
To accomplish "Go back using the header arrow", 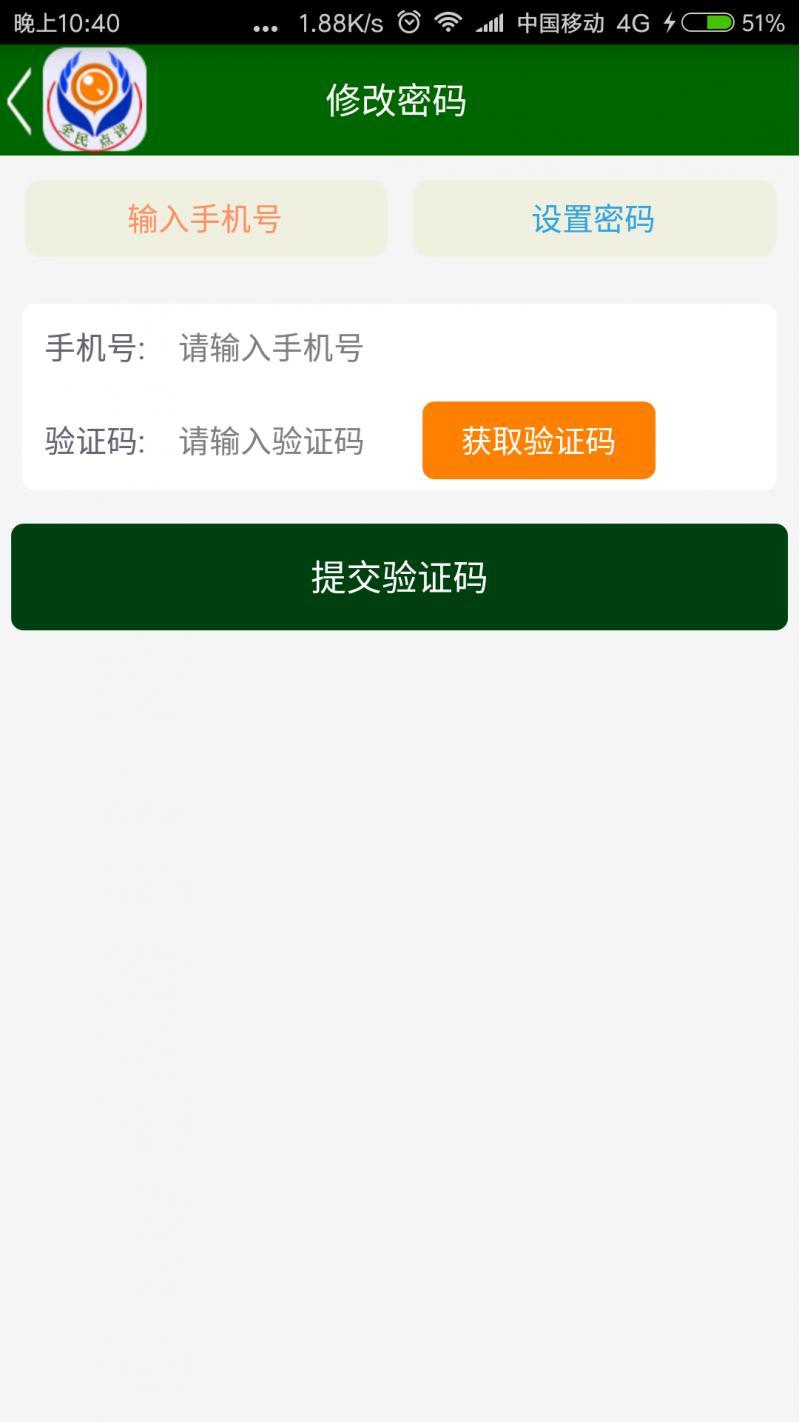I will coord(20,100).
